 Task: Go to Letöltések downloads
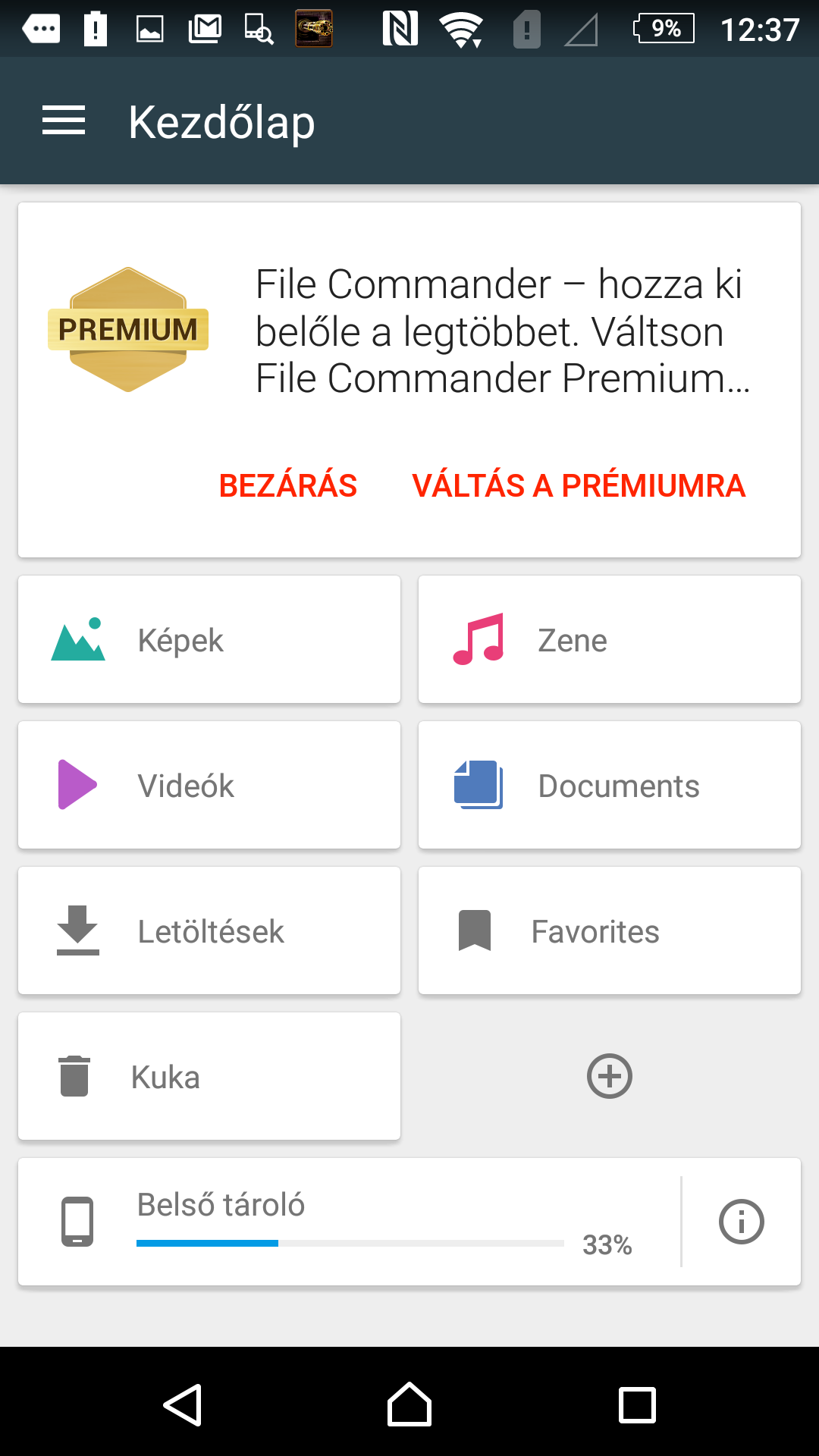[209, 930]
